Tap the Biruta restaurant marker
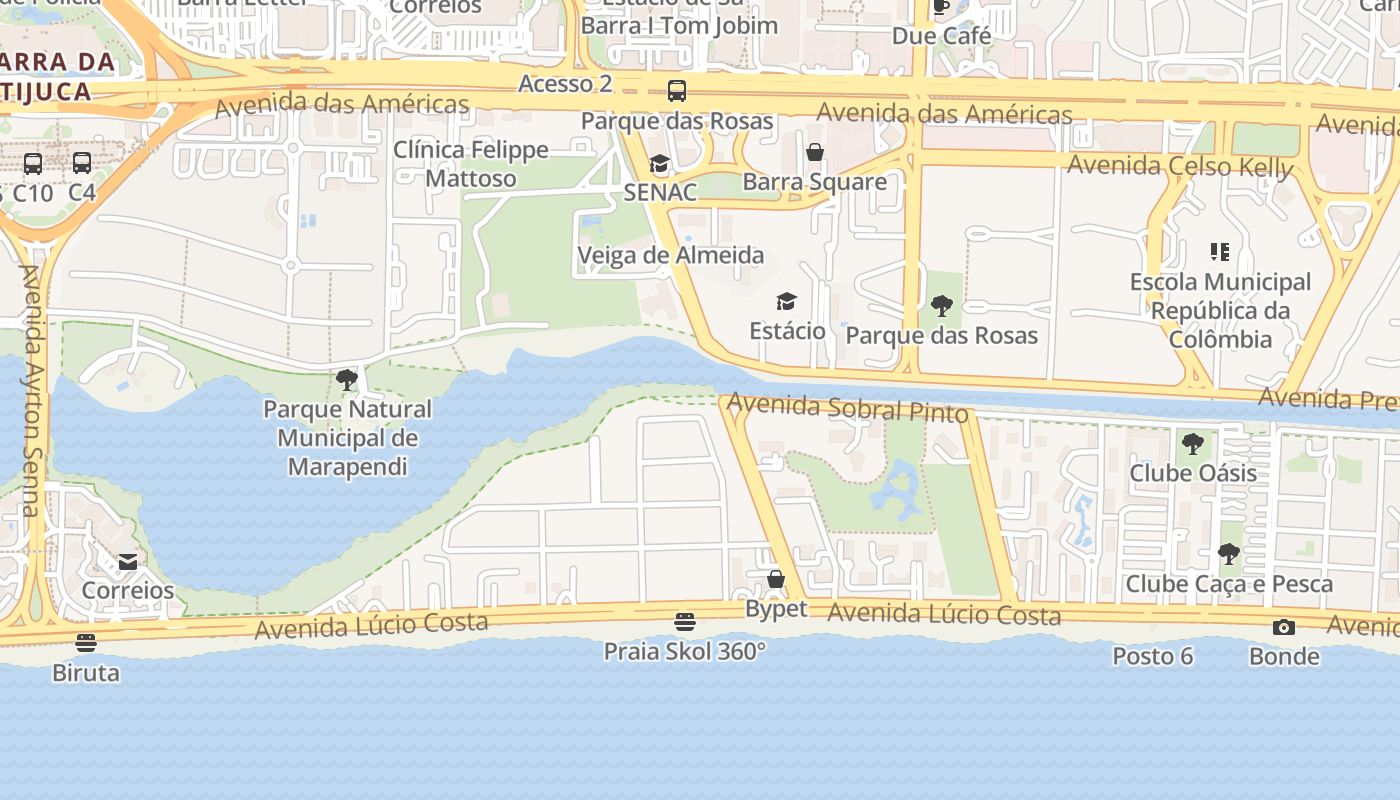1400x800 pixels. coord(86,643)
